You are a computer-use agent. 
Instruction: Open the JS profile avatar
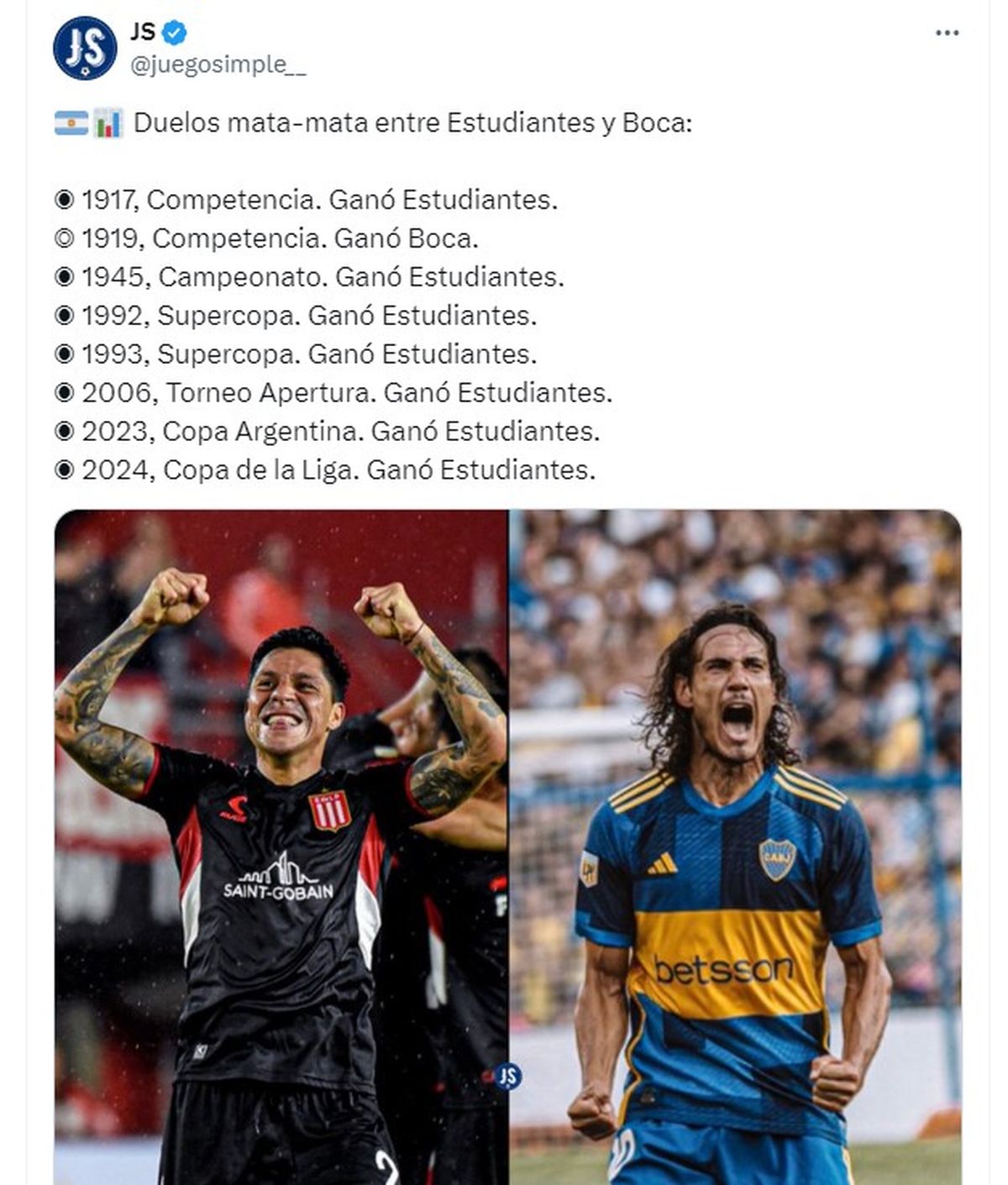(85, 48)
